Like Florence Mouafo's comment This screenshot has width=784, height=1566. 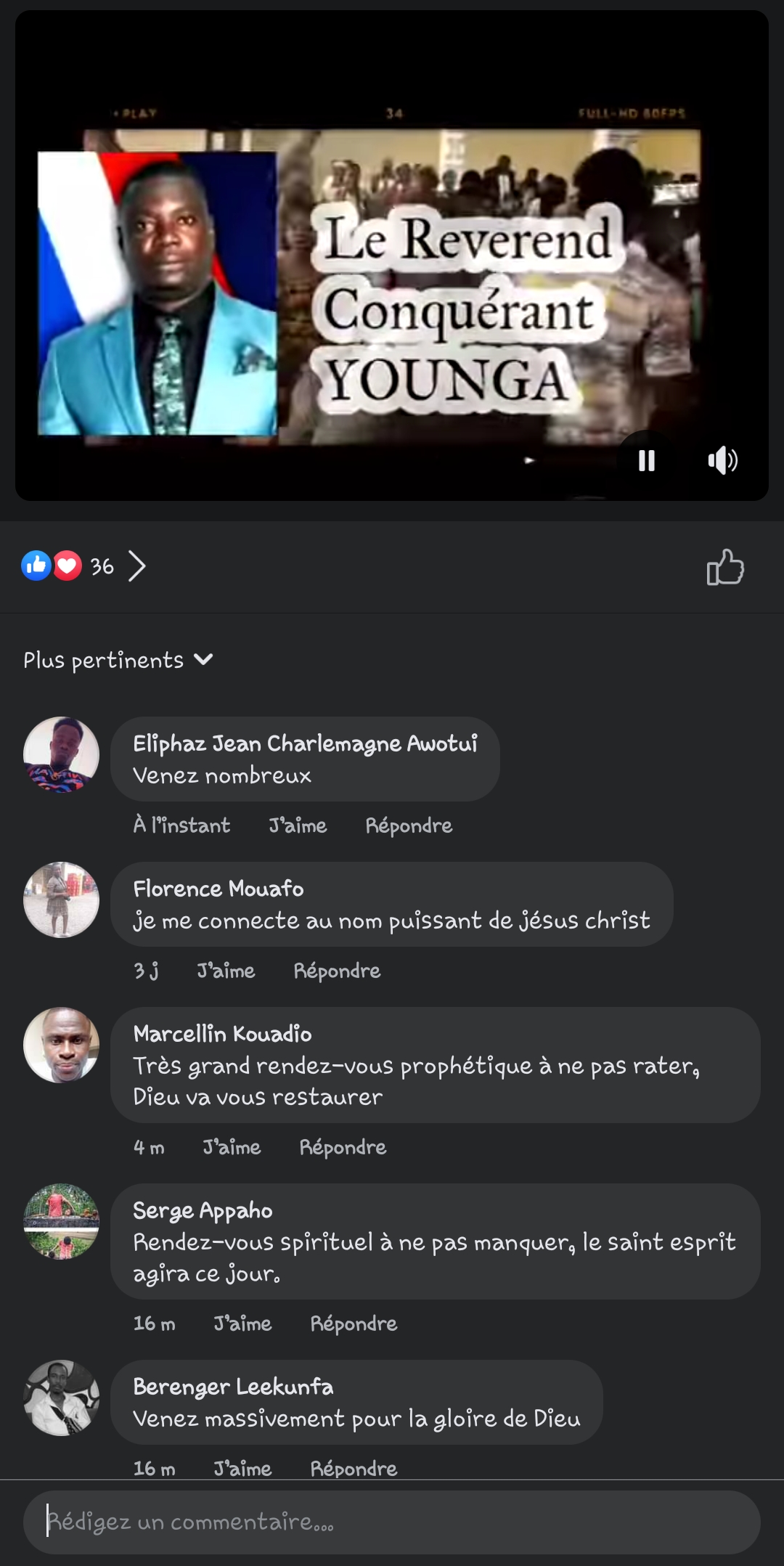[226, 971]
